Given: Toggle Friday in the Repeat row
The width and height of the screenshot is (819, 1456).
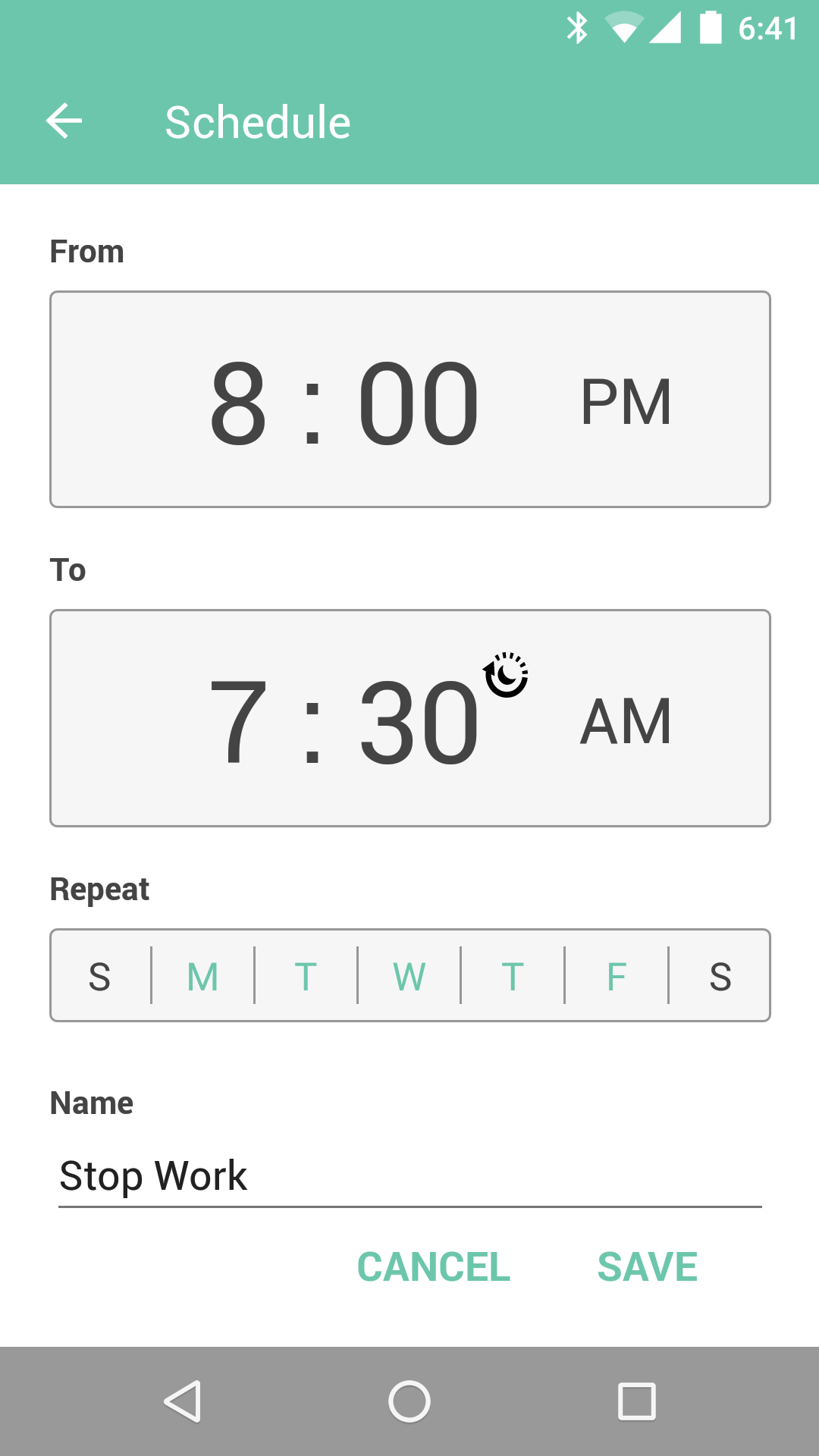Looking at the screenshot, I should (617, 976).
